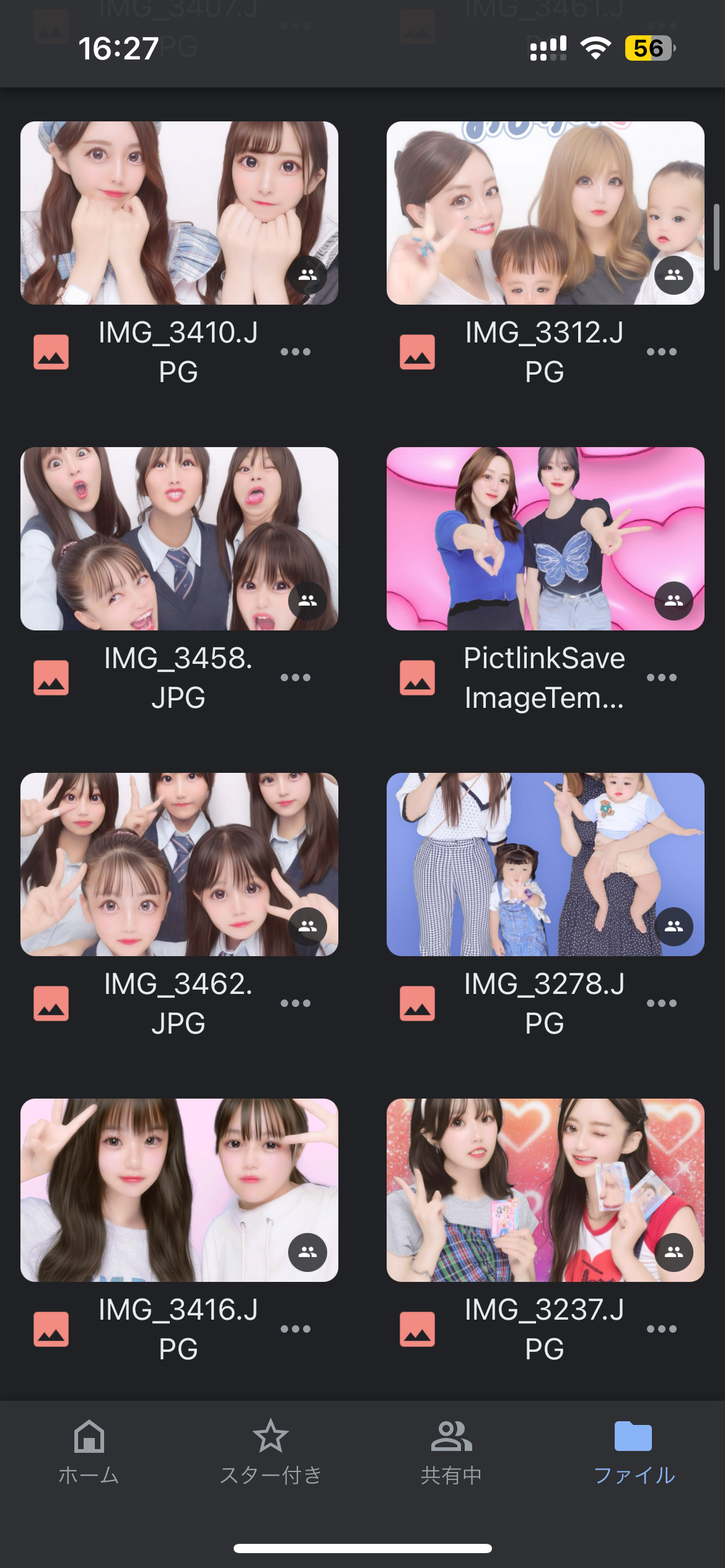
Task: Open the IMG_3278.JPG photo thumbnail
Action: (545, 864)
